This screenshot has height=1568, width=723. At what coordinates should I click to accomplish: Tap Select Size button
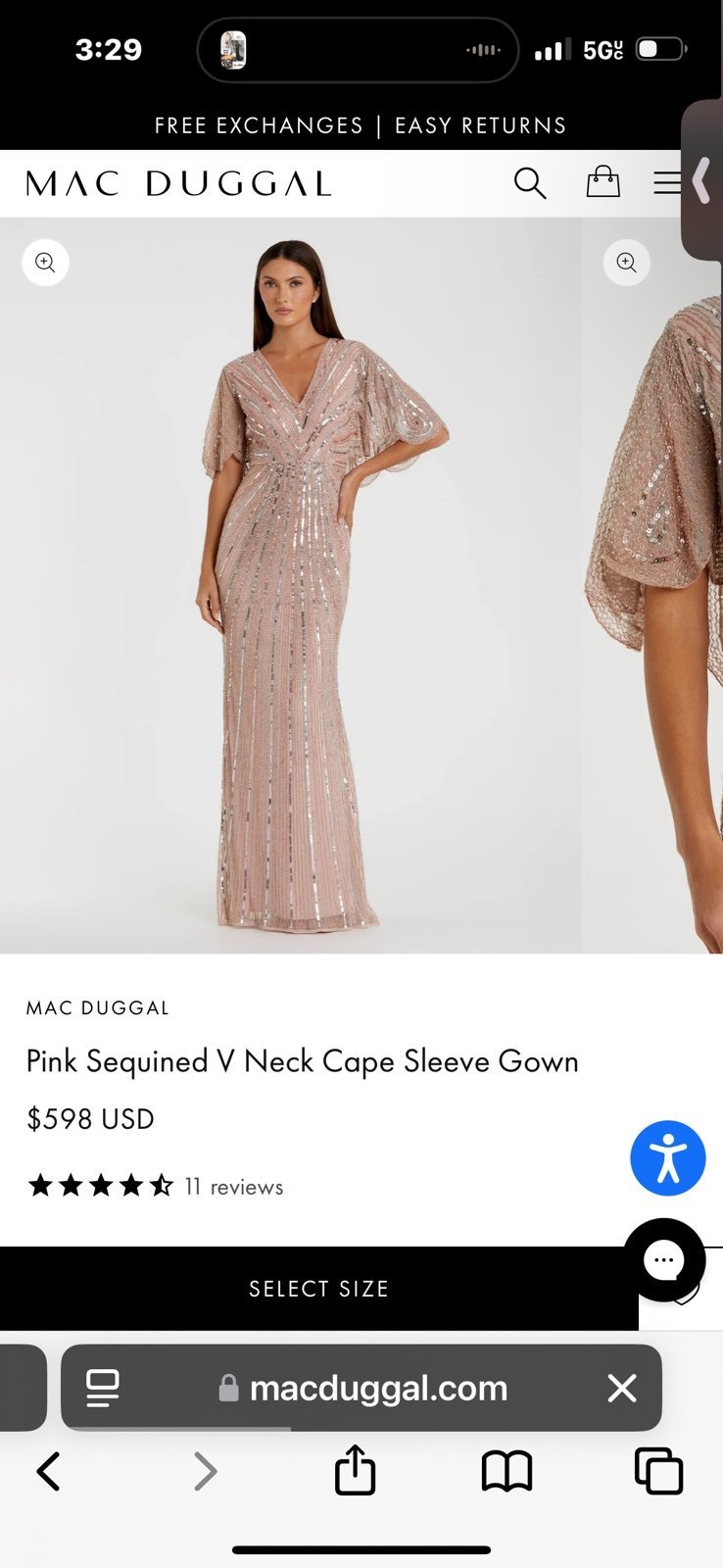[319, 1289]
